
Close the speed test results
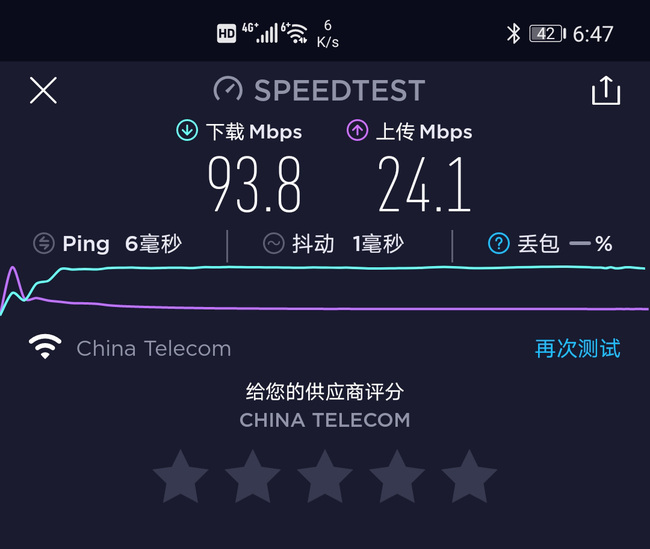43,91
